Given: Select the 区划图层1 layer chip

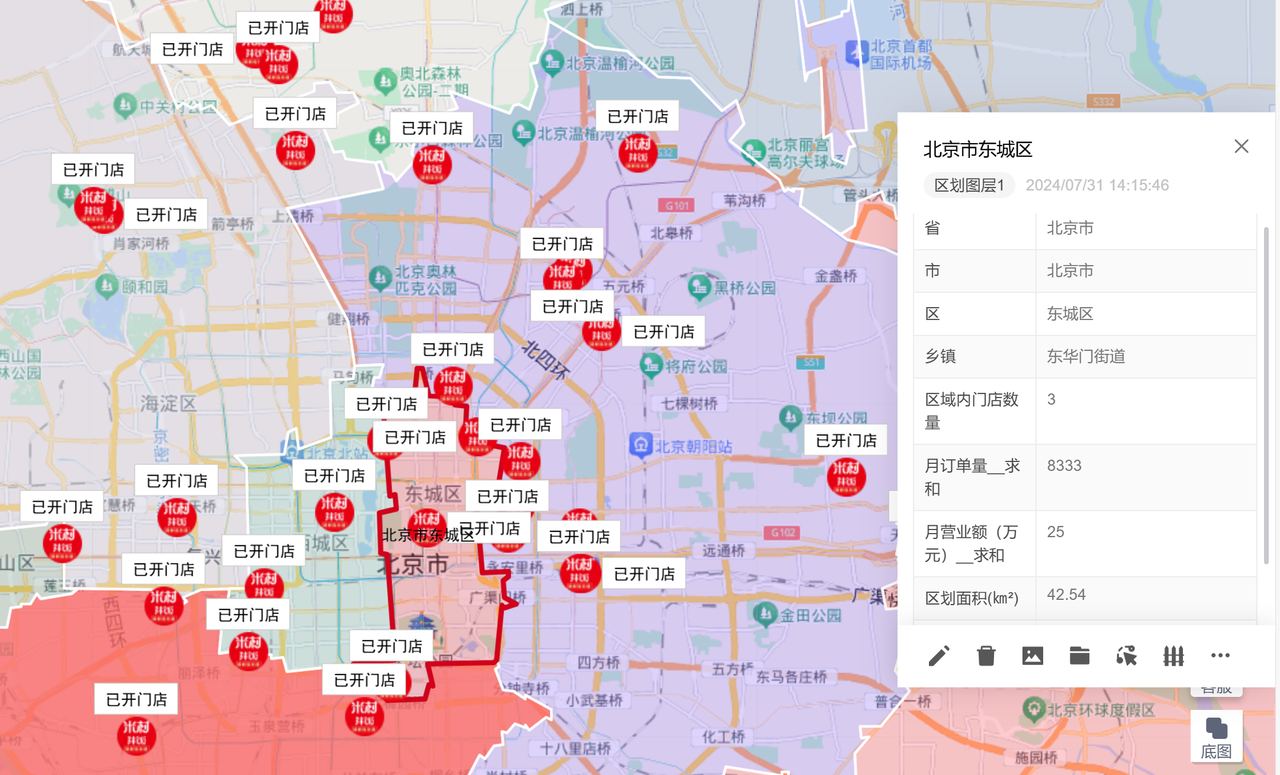Looking at the screenshot, I should [x=969, y=185].
